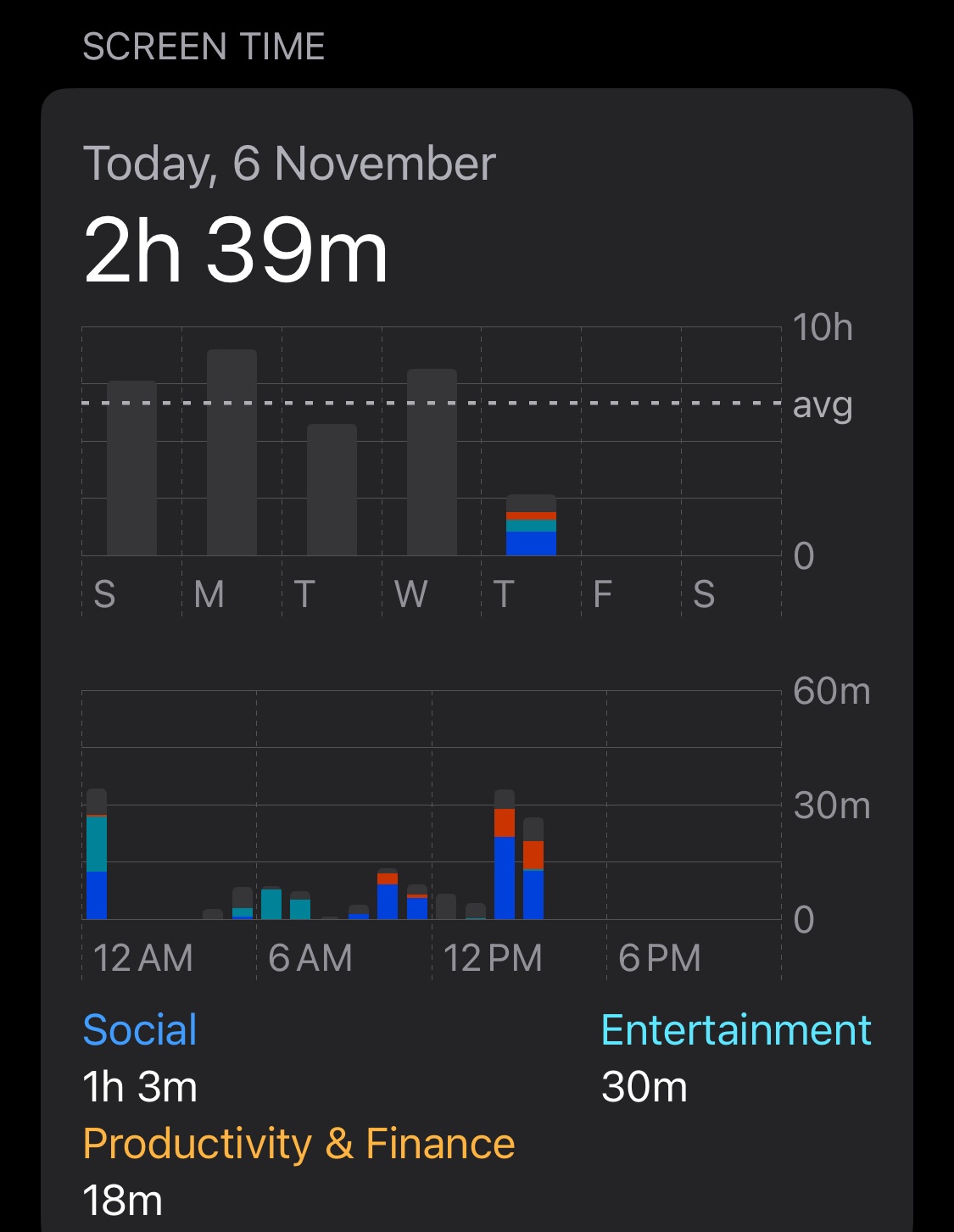Select Monday's bar in the weekly chart

pos(232,453)
